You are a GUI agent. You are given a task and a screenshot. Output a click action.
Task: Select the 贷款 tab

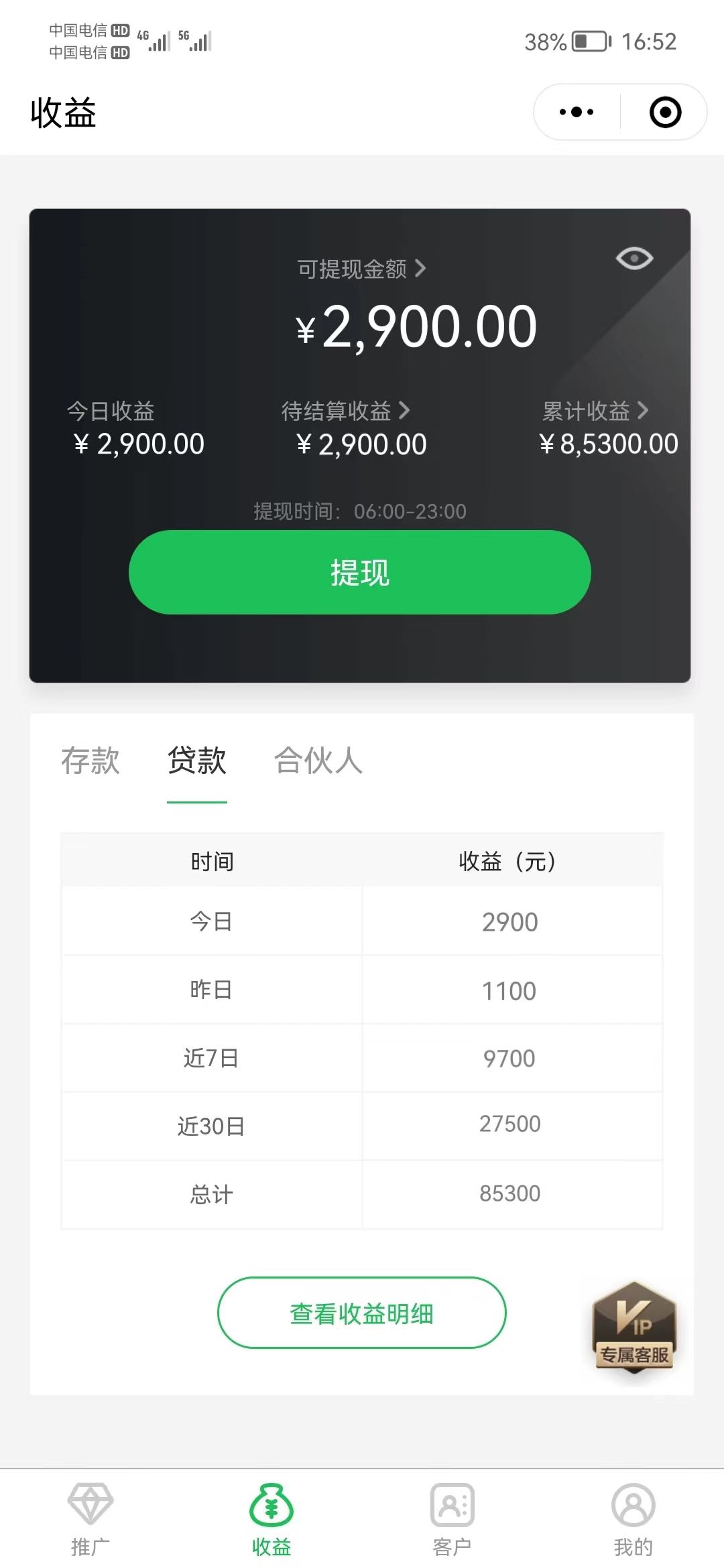[x=197, y=761]
